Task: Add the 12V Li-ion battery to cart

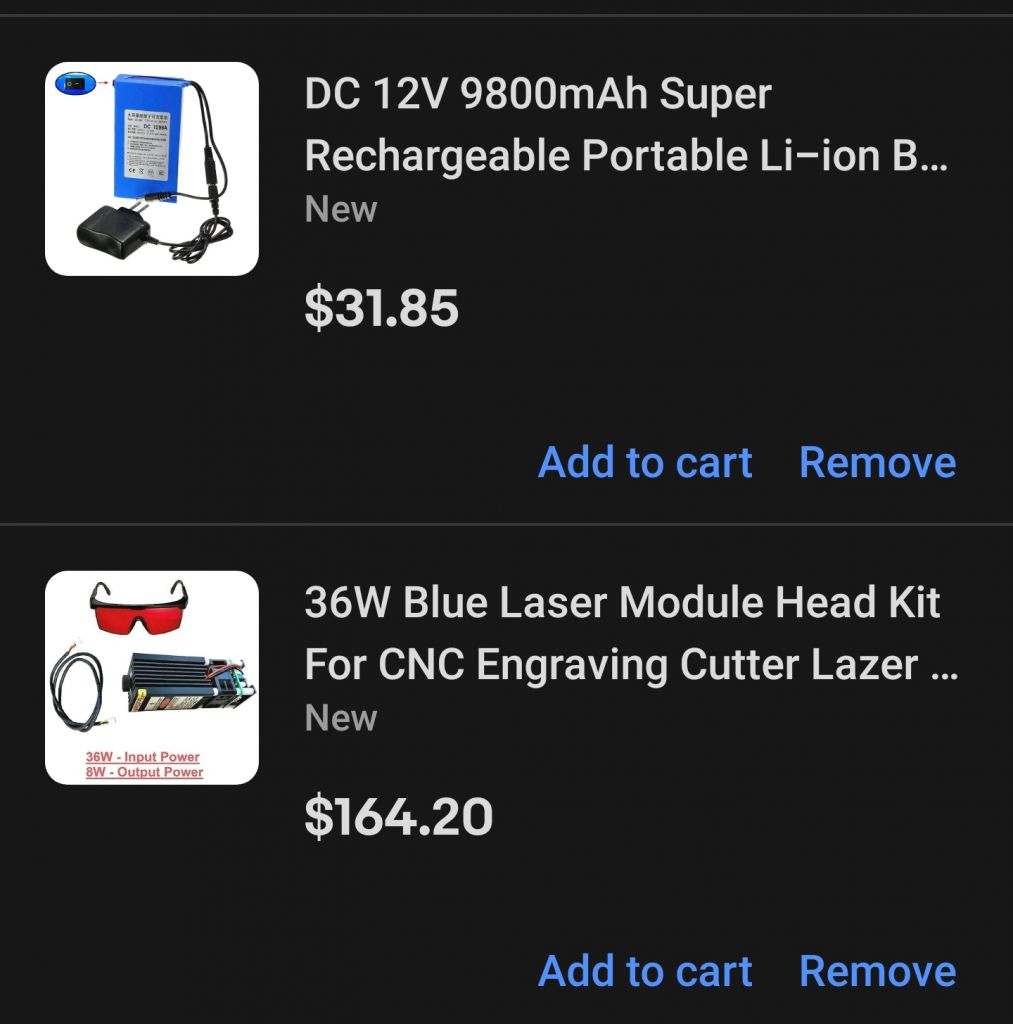Action: 645,463
